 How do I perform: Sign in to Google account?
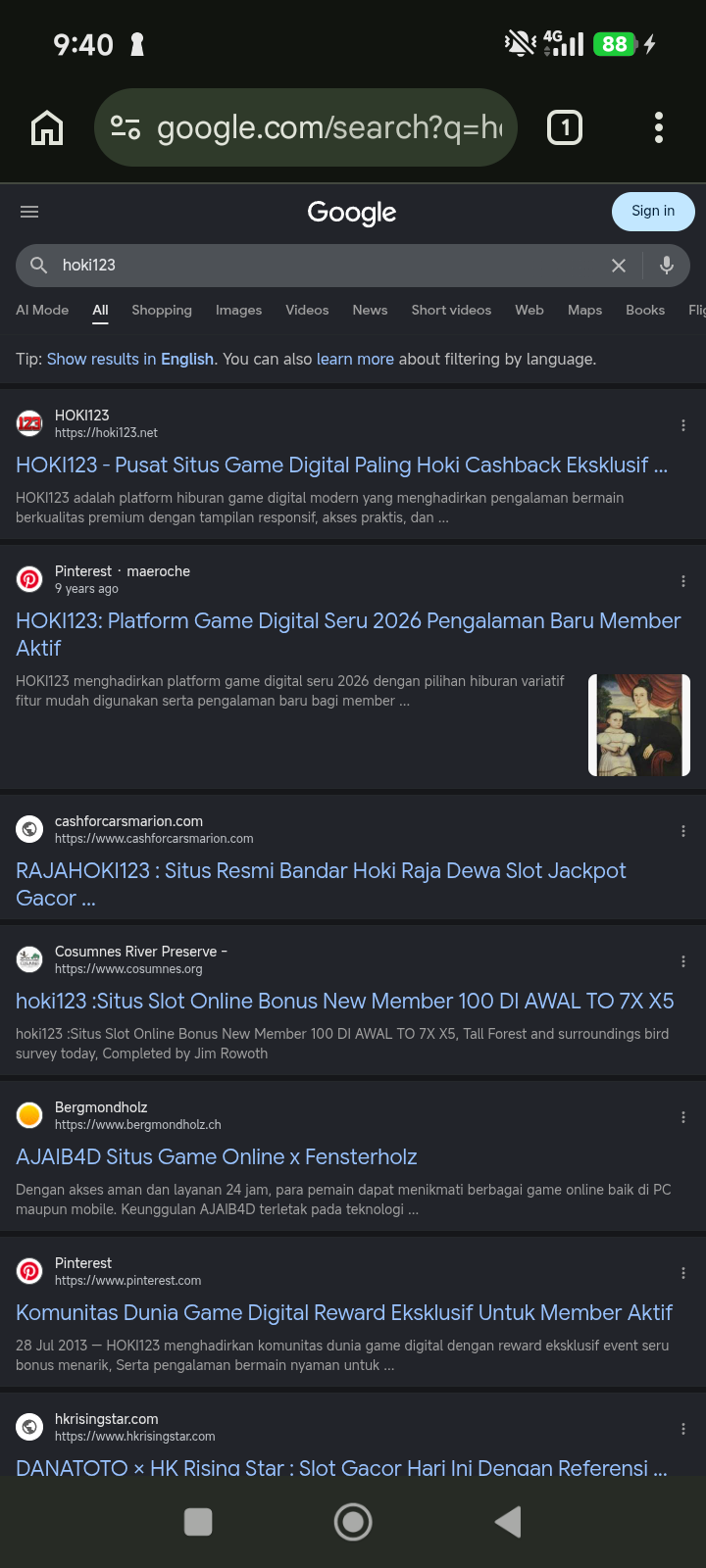coord(653,212)
